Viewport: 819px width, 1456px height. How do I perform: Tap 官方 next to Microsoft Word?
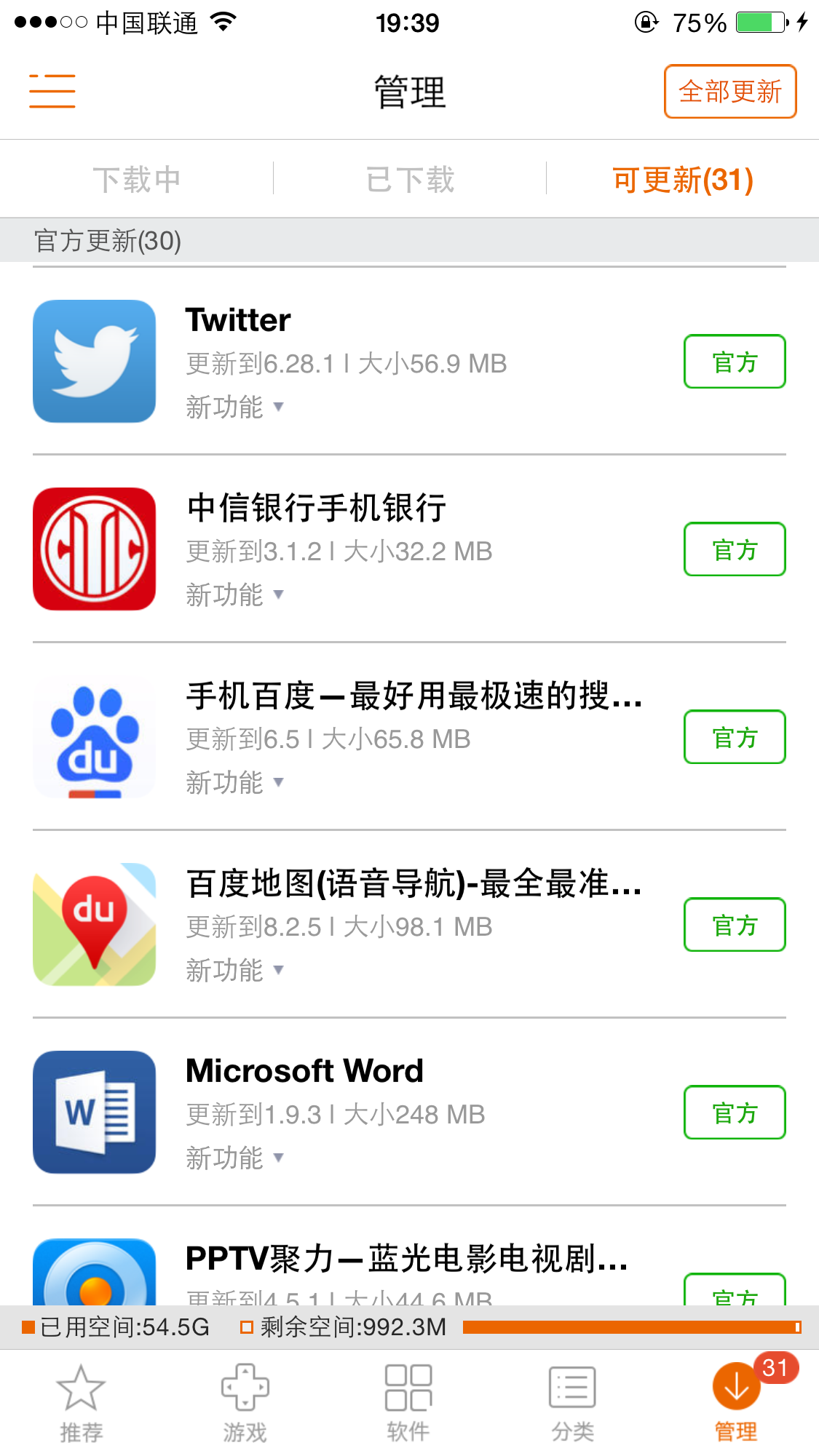[734, 1112]
